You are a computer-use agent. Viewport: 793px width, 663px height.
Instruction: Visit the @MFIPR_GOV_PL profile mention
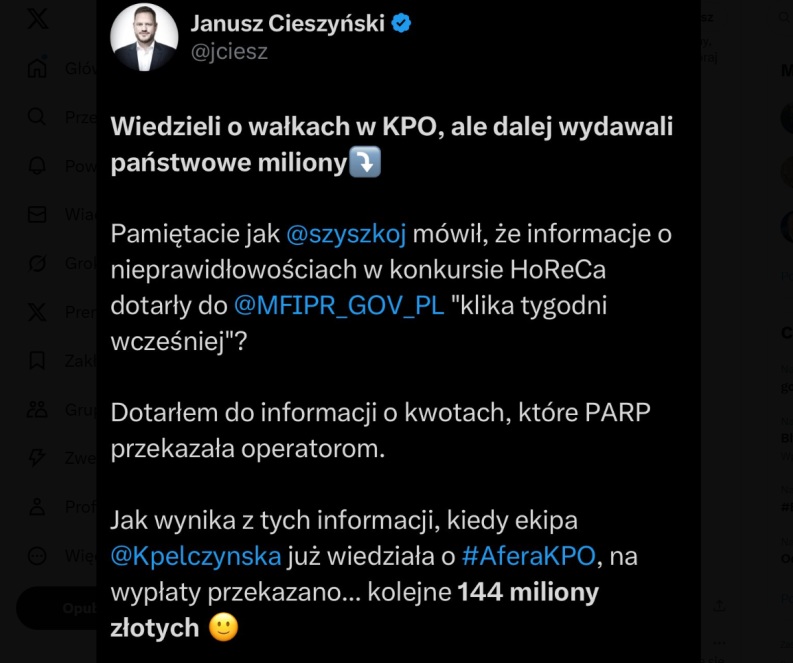coord(338,303)
